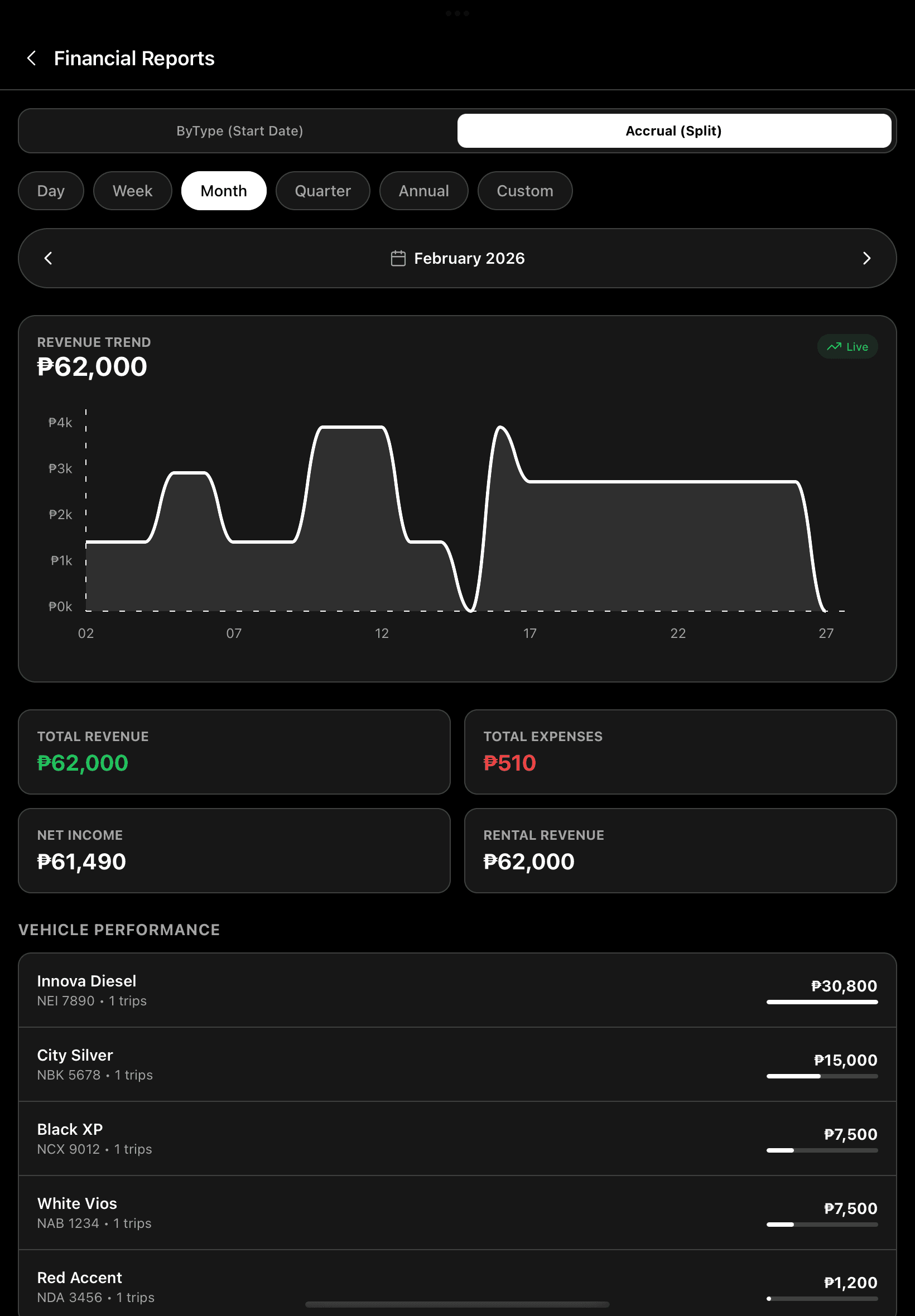Click the Live trend indicator on the chart
This screenshot has width=915, height=1316.
pyautogui.click(x=847, y=346)
